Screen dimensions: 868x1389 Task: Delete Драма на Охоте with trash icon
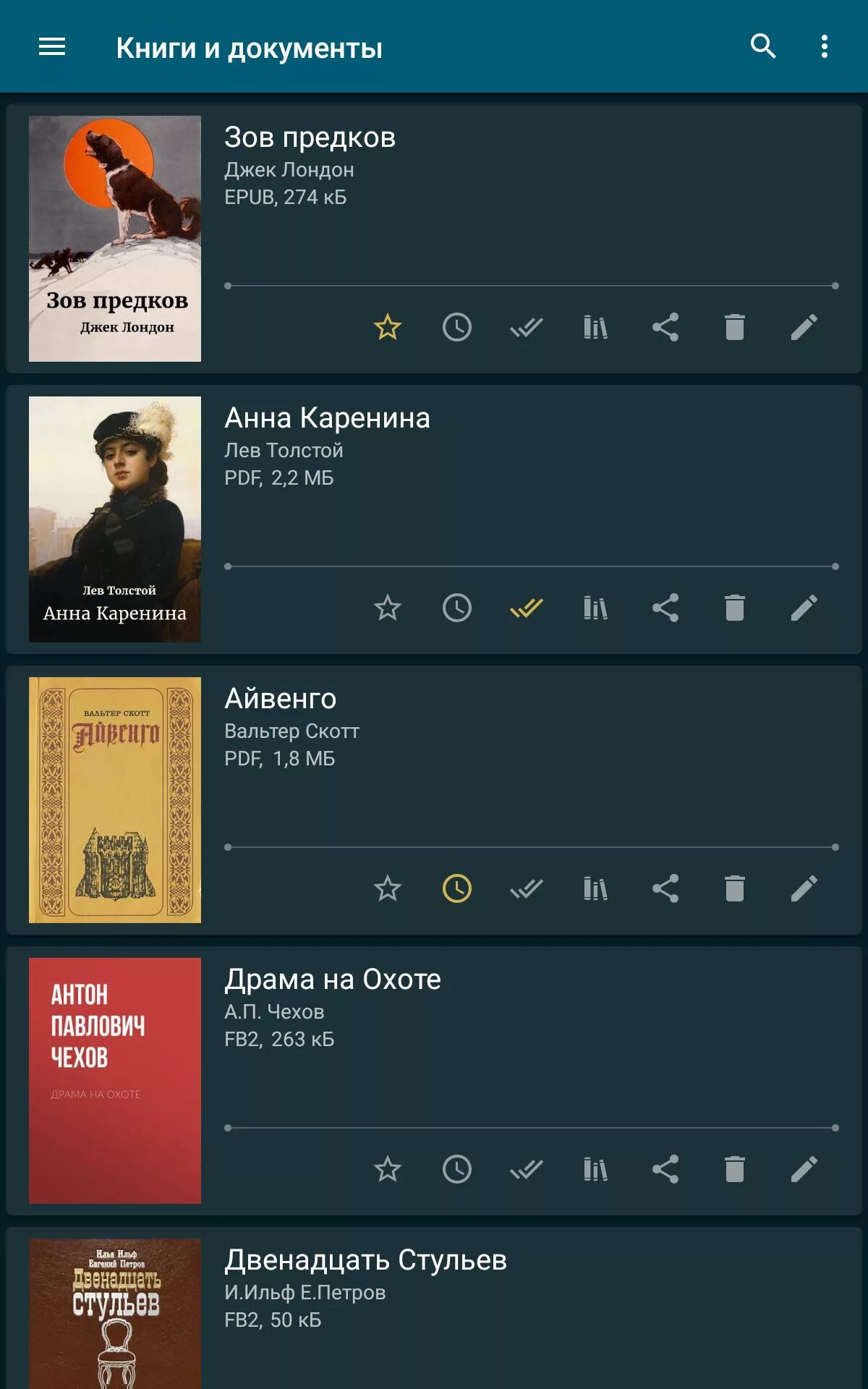pyautogui.click(x=735, y=1169)
